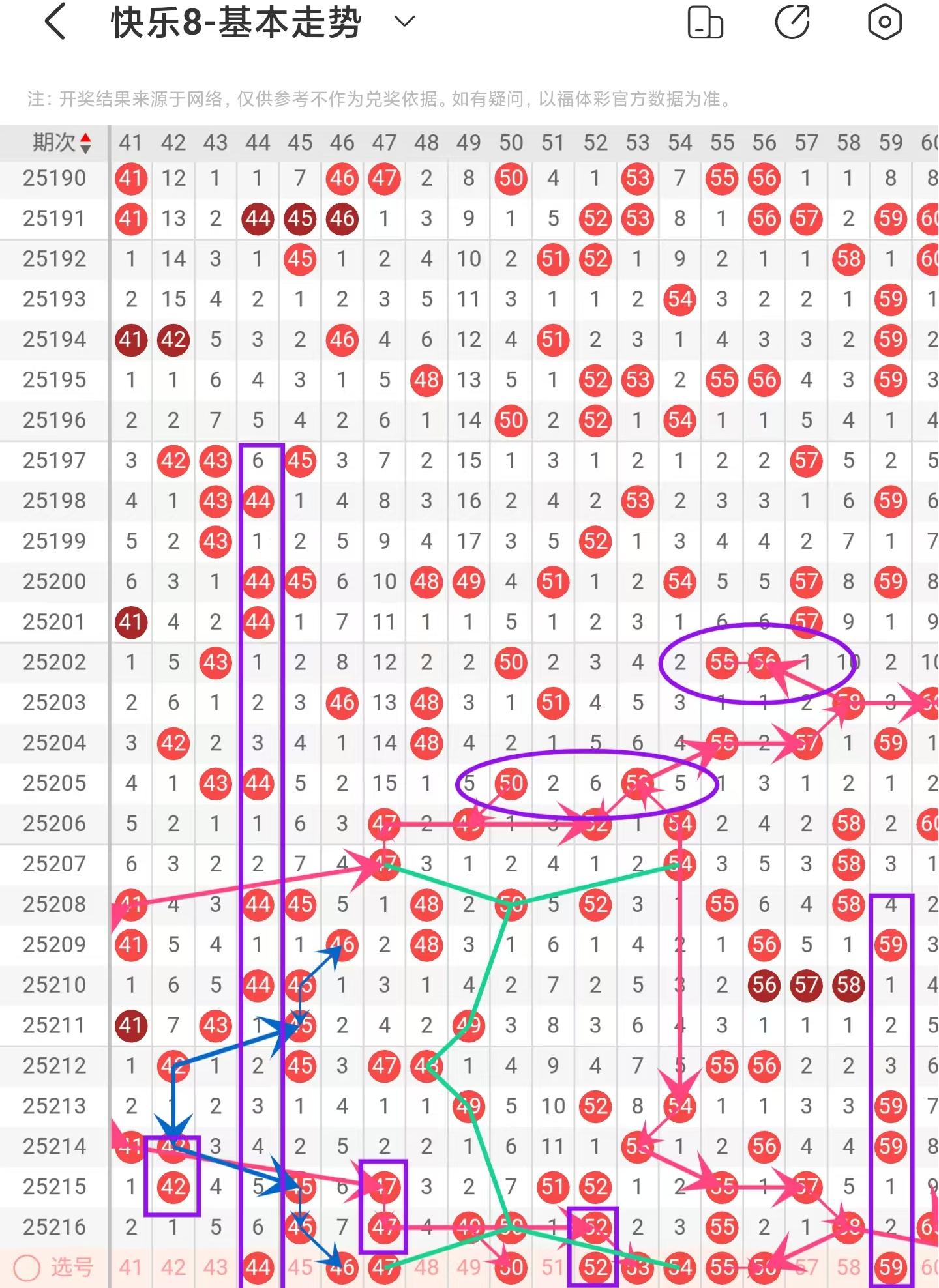Expand the 快乐8-基本走势 chart type dropdown
939x1288 pixels.
pos(404,22)
